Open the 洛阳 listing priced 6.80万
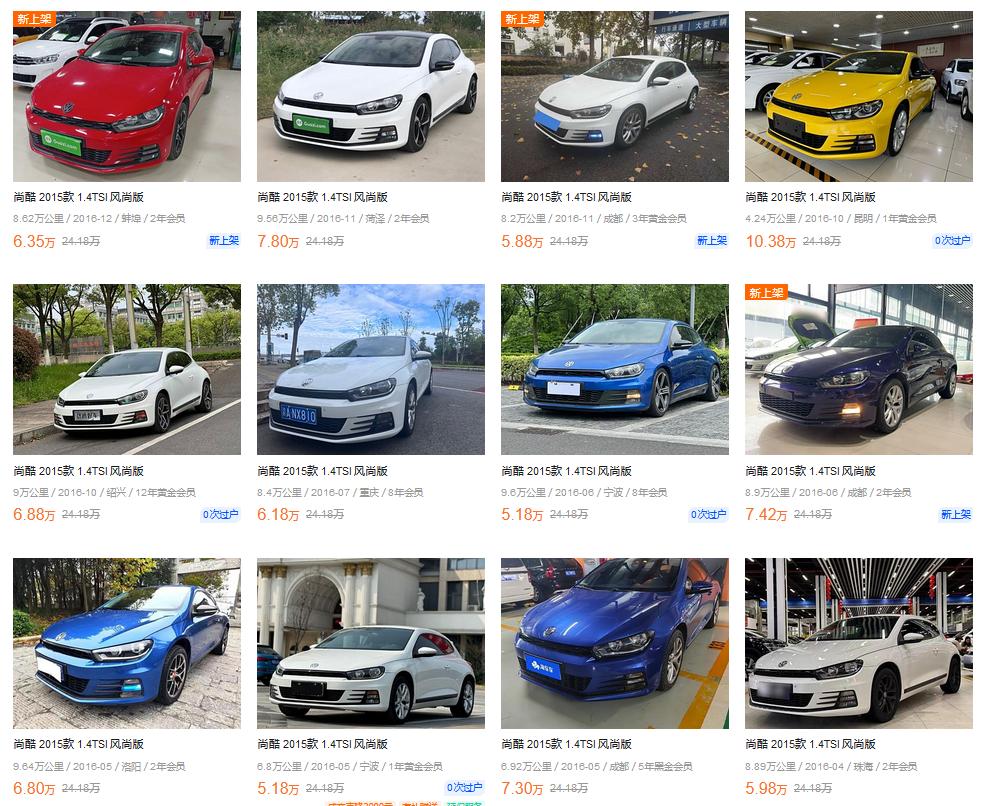Viewport: 985px width, 806px height. pos(126,643)
